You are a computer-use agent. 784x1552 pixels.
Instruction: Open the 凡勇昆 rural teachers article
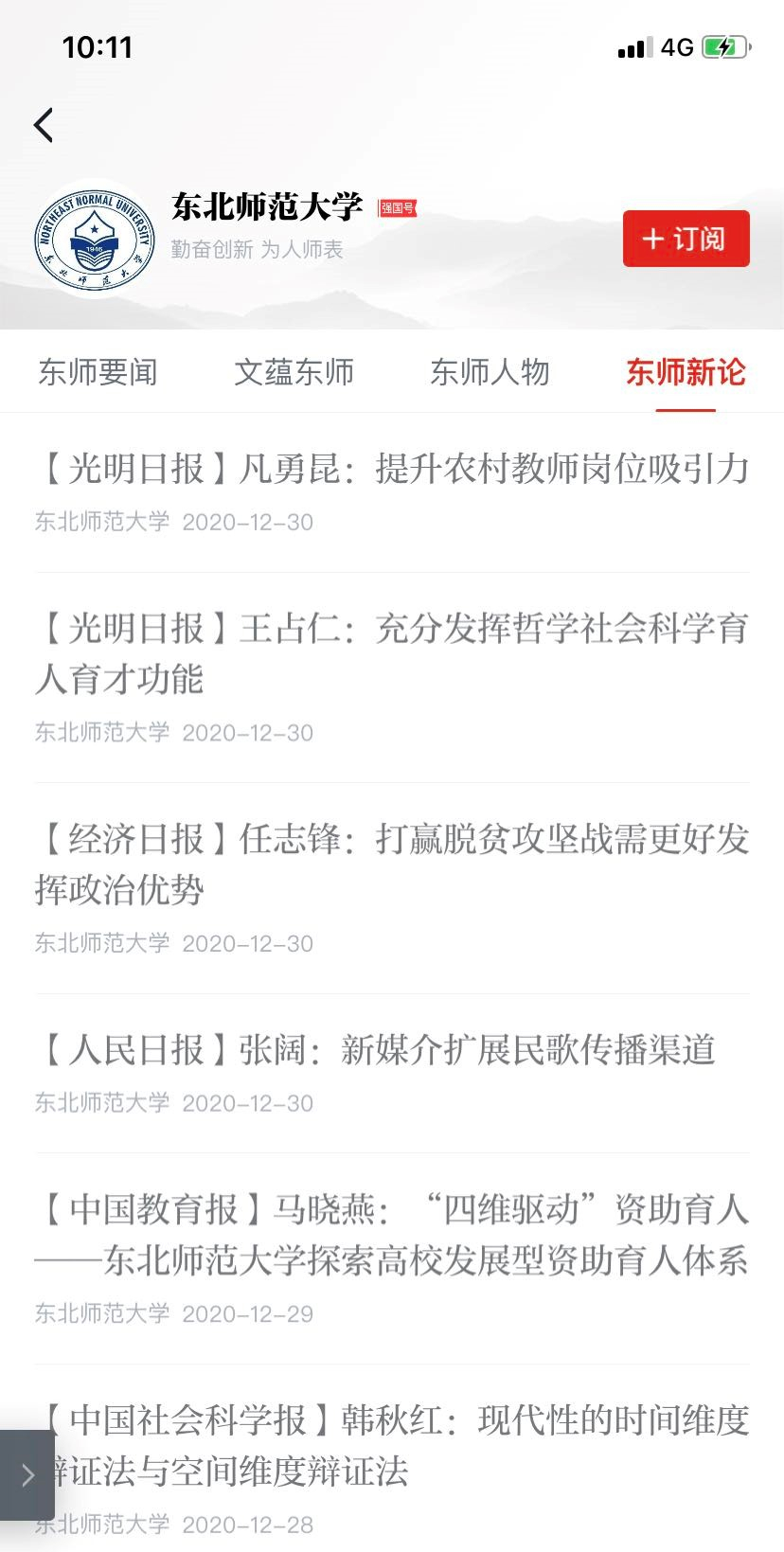point(392,470)
